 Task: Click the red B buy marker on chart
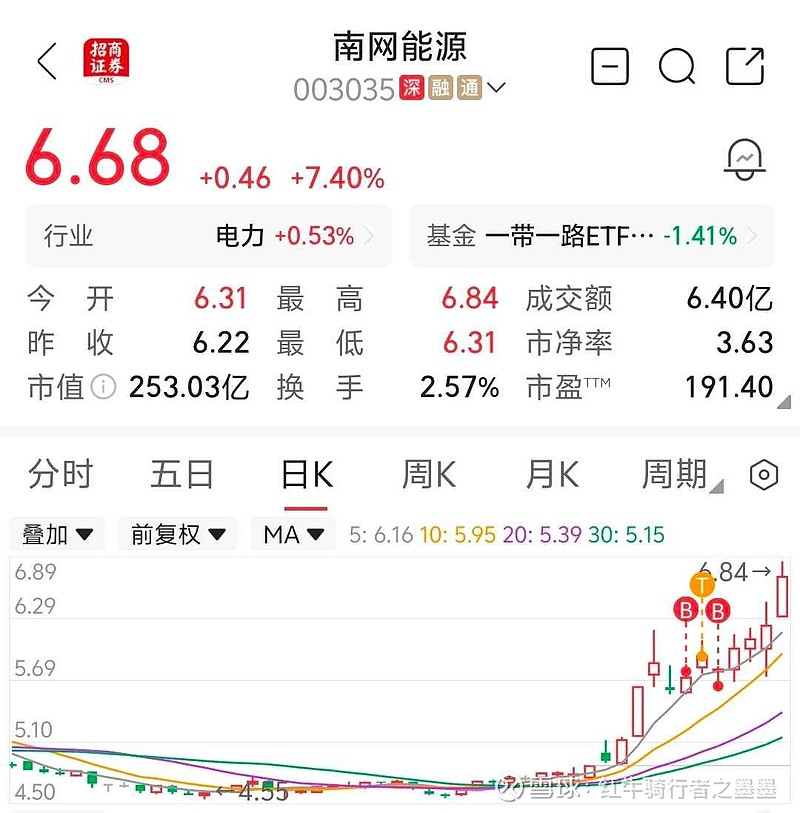(685, 608)
